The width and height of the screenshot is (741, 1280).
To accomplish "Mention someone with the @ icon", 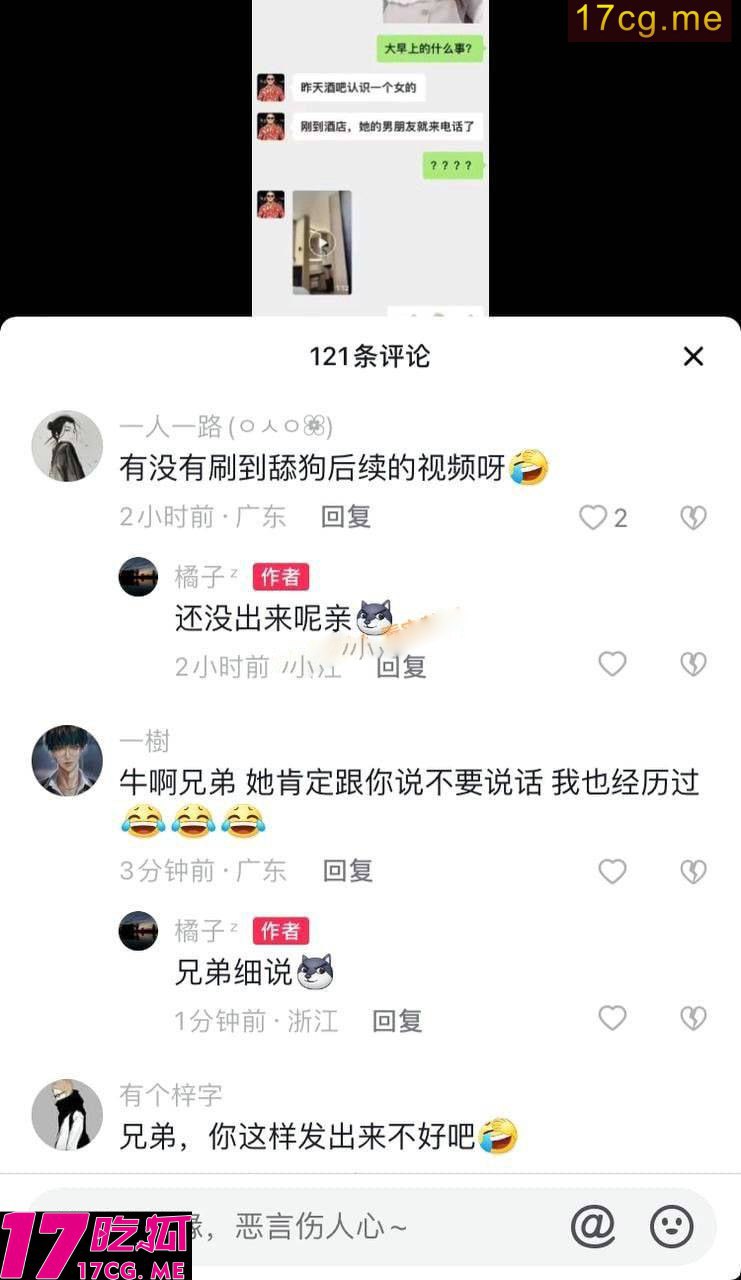I will [593, 1225].
